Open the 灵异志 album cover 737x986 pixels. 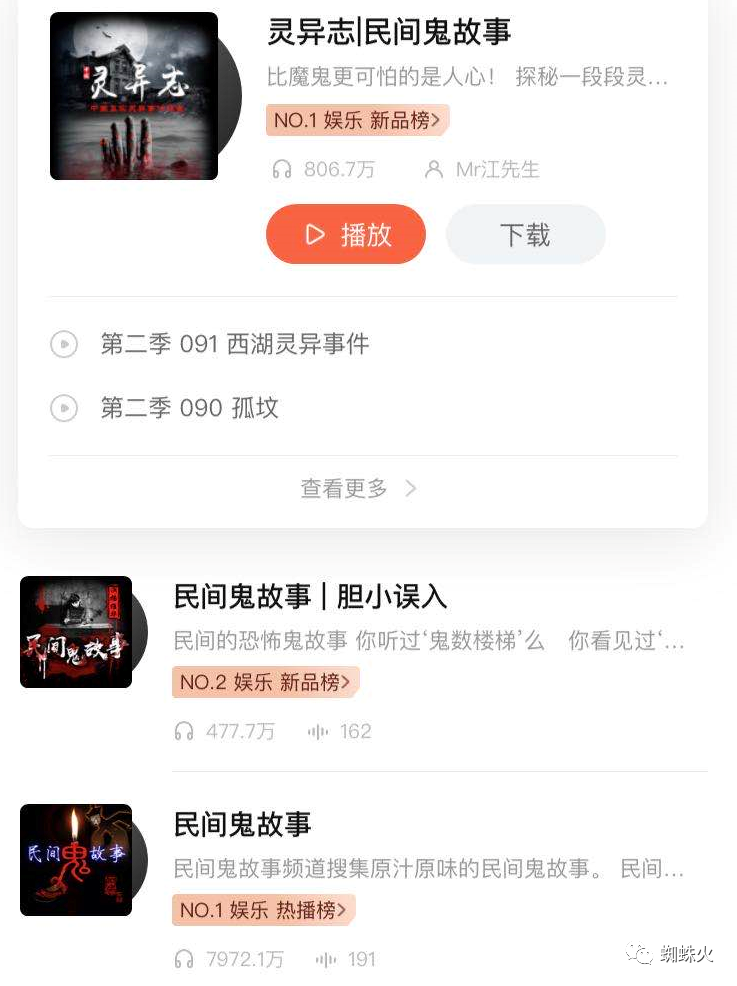(134, 96)
